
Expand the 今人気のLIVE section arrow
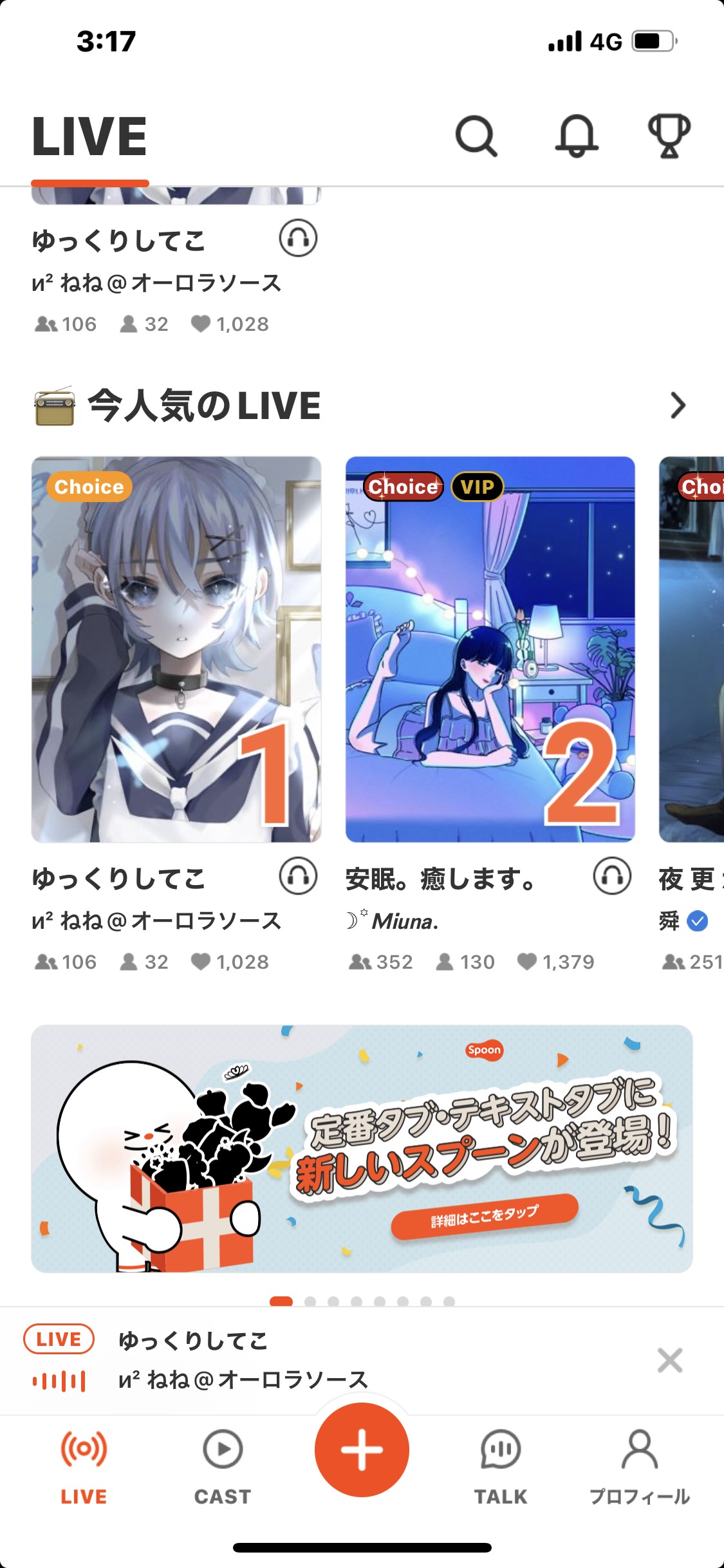coord(678,406)
